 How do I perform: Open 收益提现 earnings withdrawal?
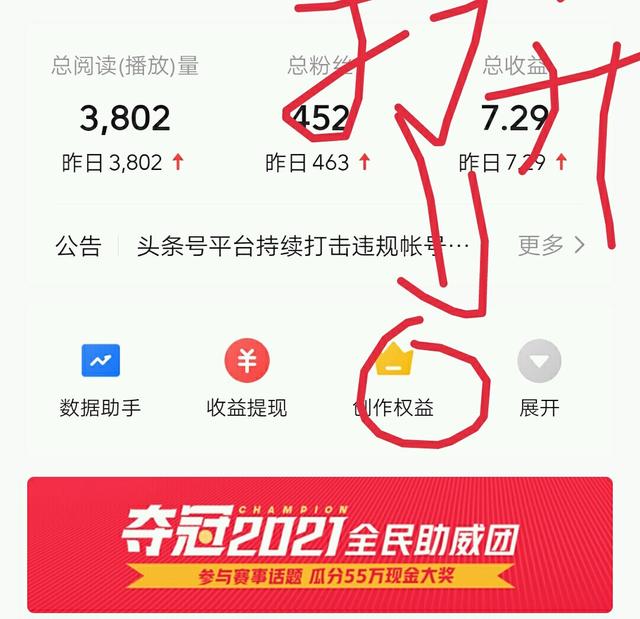[x=247, y=378]
